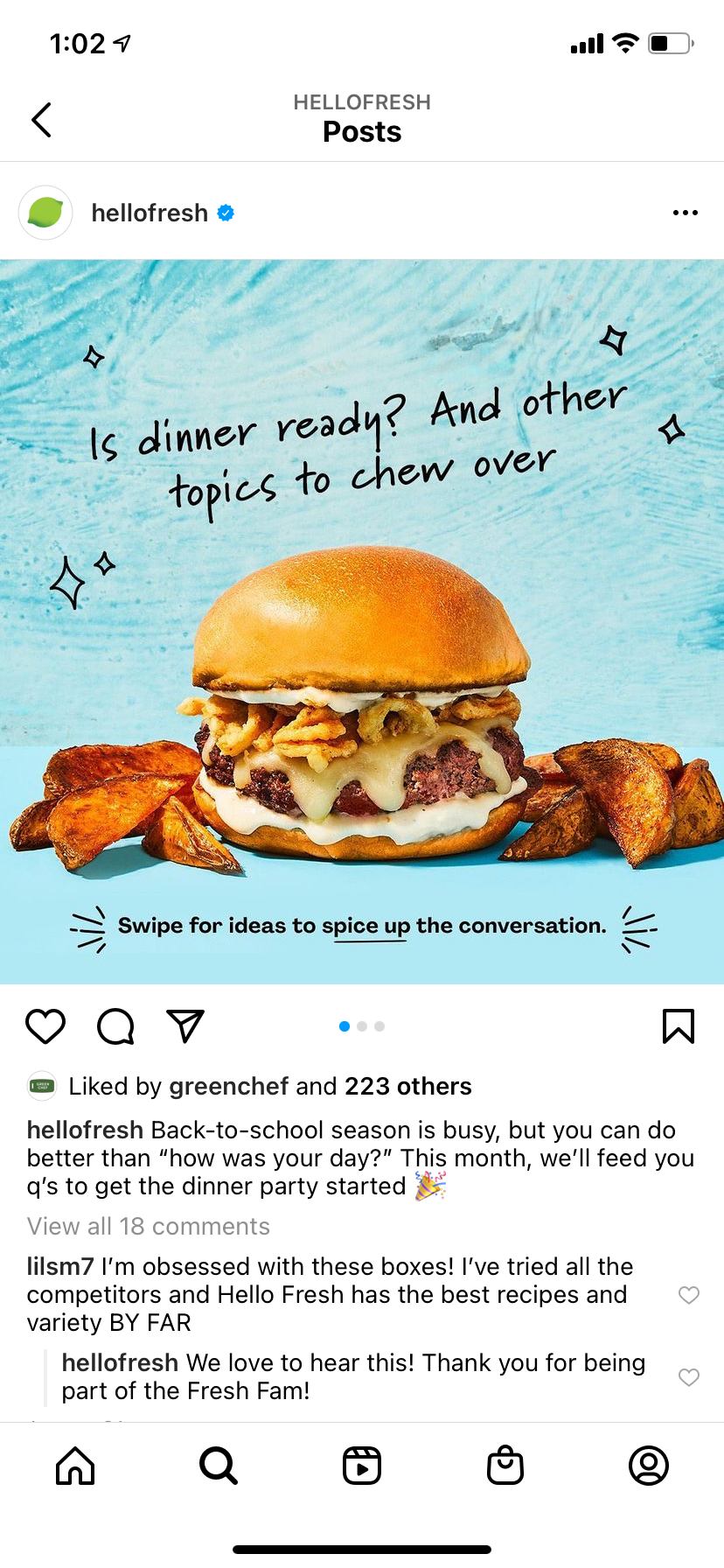Go back from the Posts screen
The image size is (724, 1568).
tap(41, 120)
